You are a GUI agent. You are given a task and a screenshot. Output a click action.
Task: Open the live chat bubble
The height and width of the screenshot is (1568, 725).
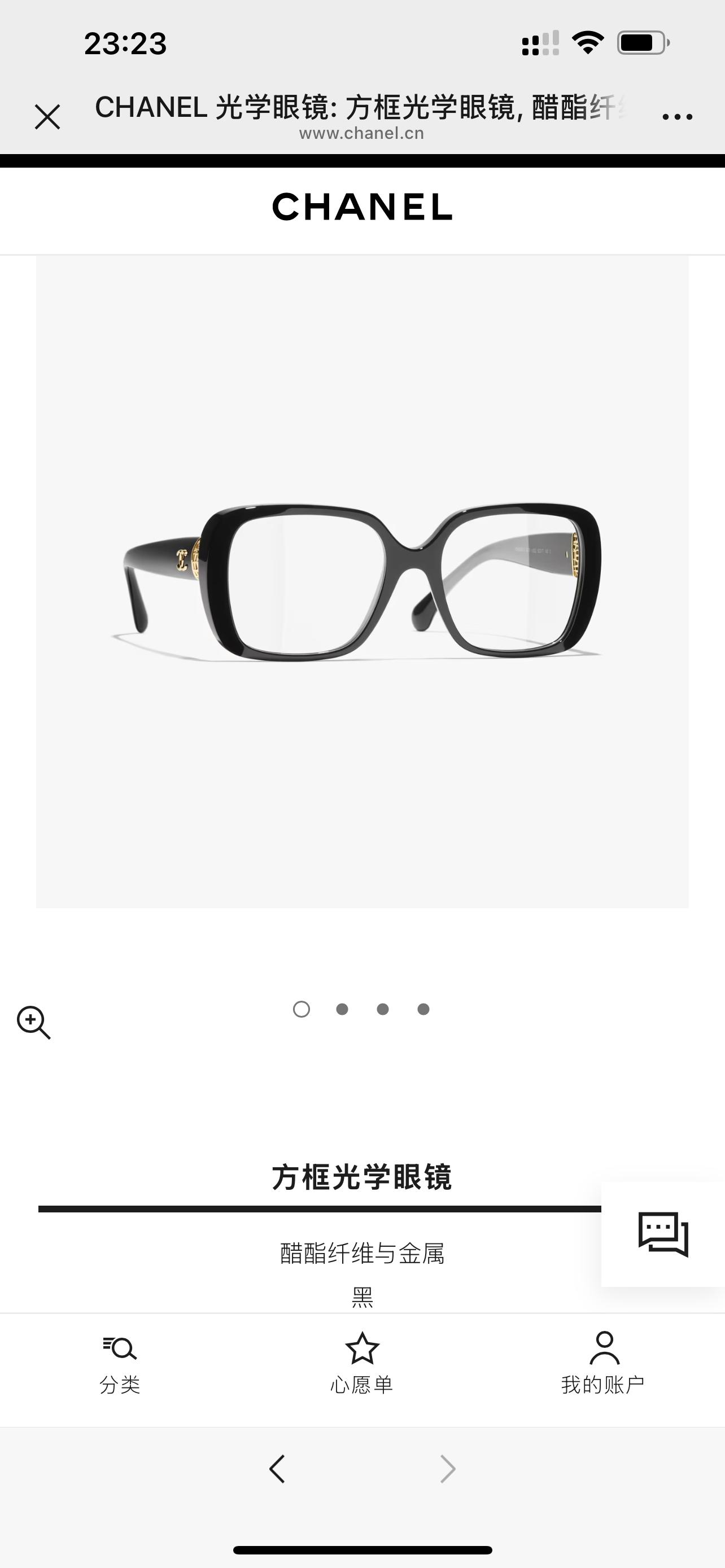point(663,1234)
